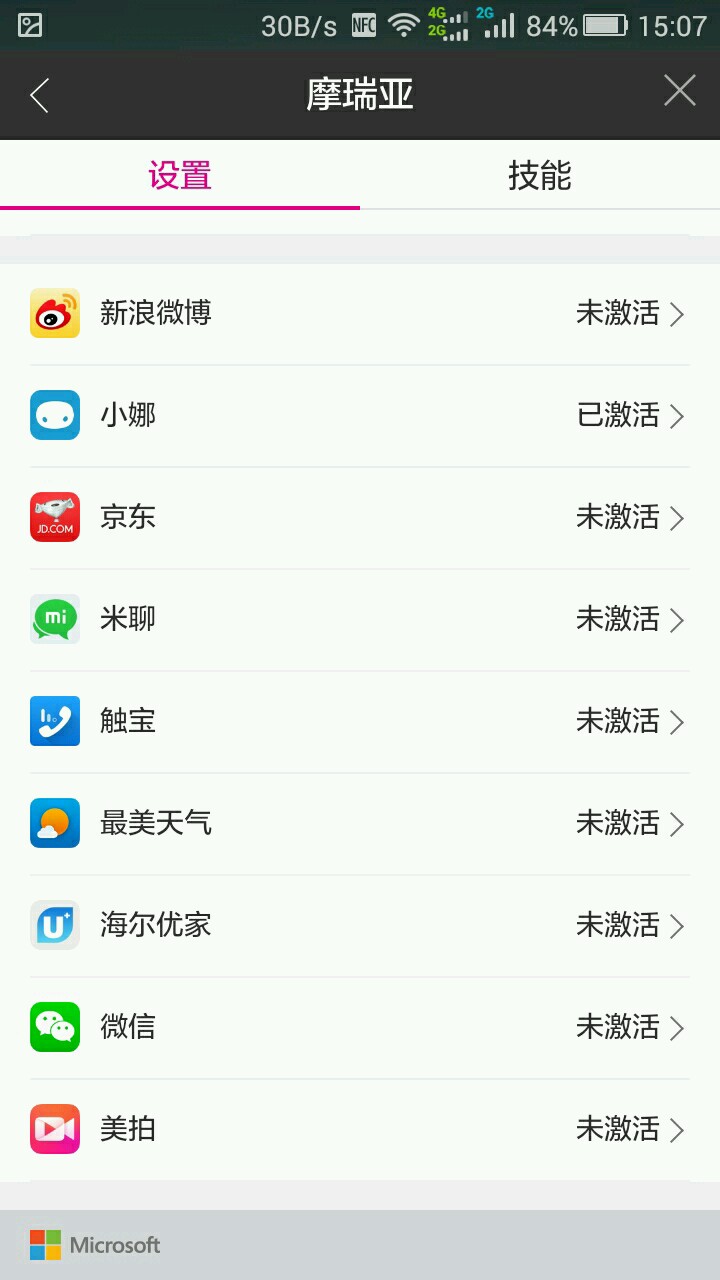Select the 最美天气 row
The height and width of the screenshot is (1280, 720).
click(360, 824)
